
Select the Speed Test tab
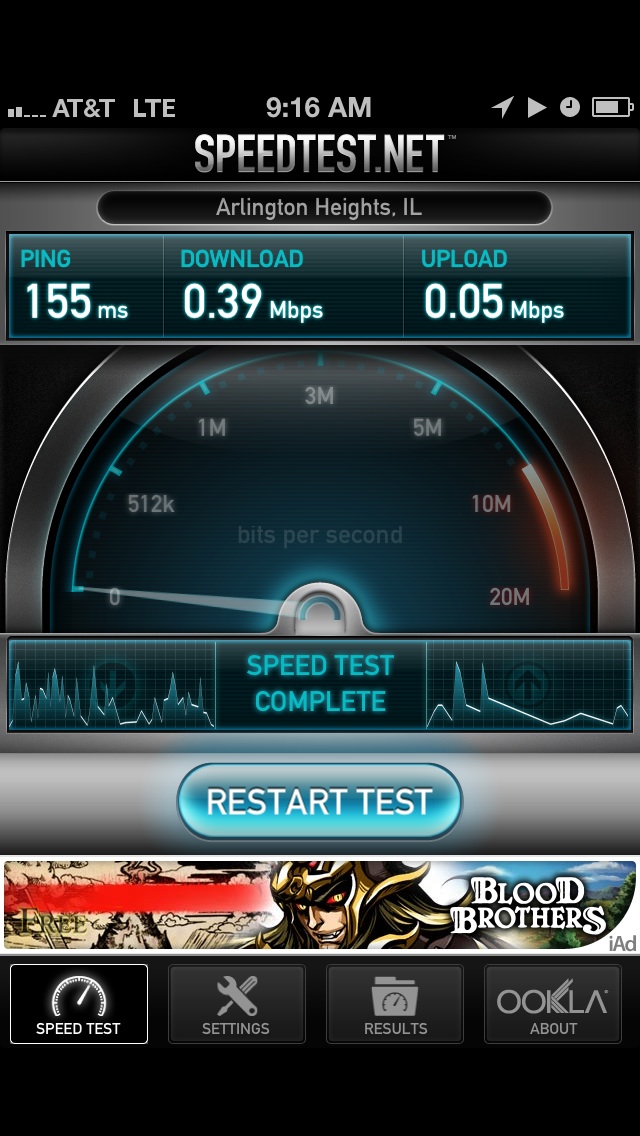coord(78,1003)
